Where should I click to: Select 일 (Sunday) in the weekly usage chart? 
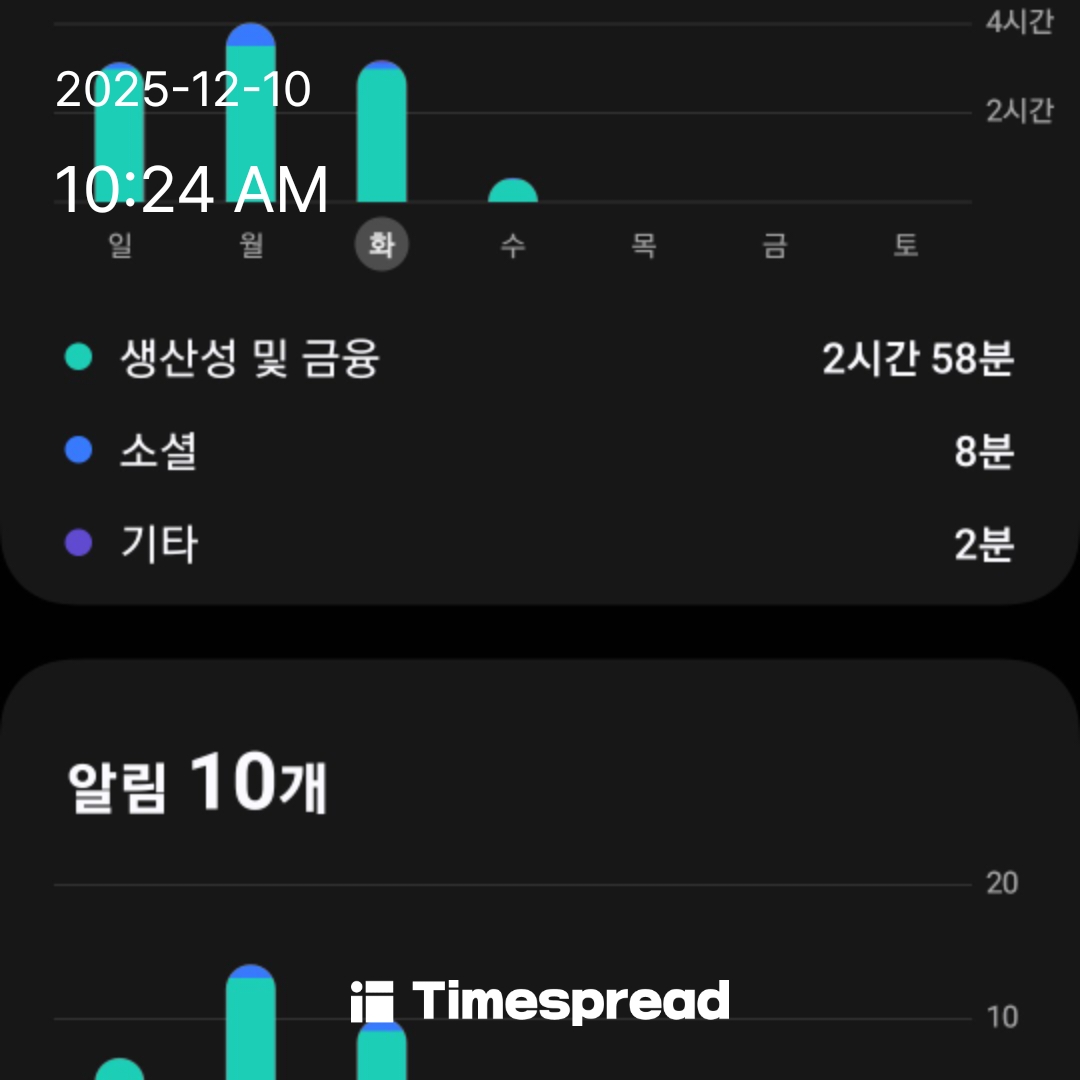point(120,245)
